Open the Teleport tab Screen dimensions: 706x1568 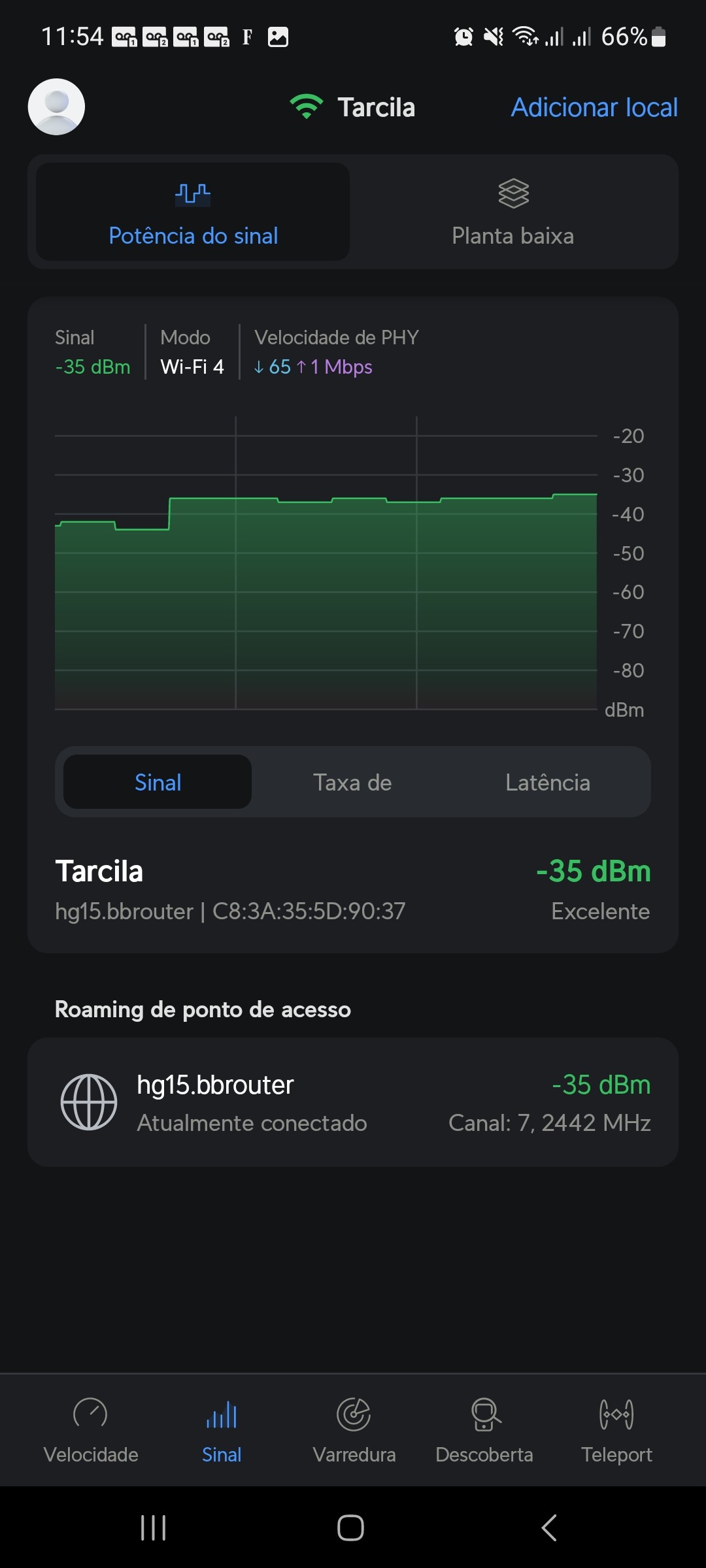pos(616,1429)
